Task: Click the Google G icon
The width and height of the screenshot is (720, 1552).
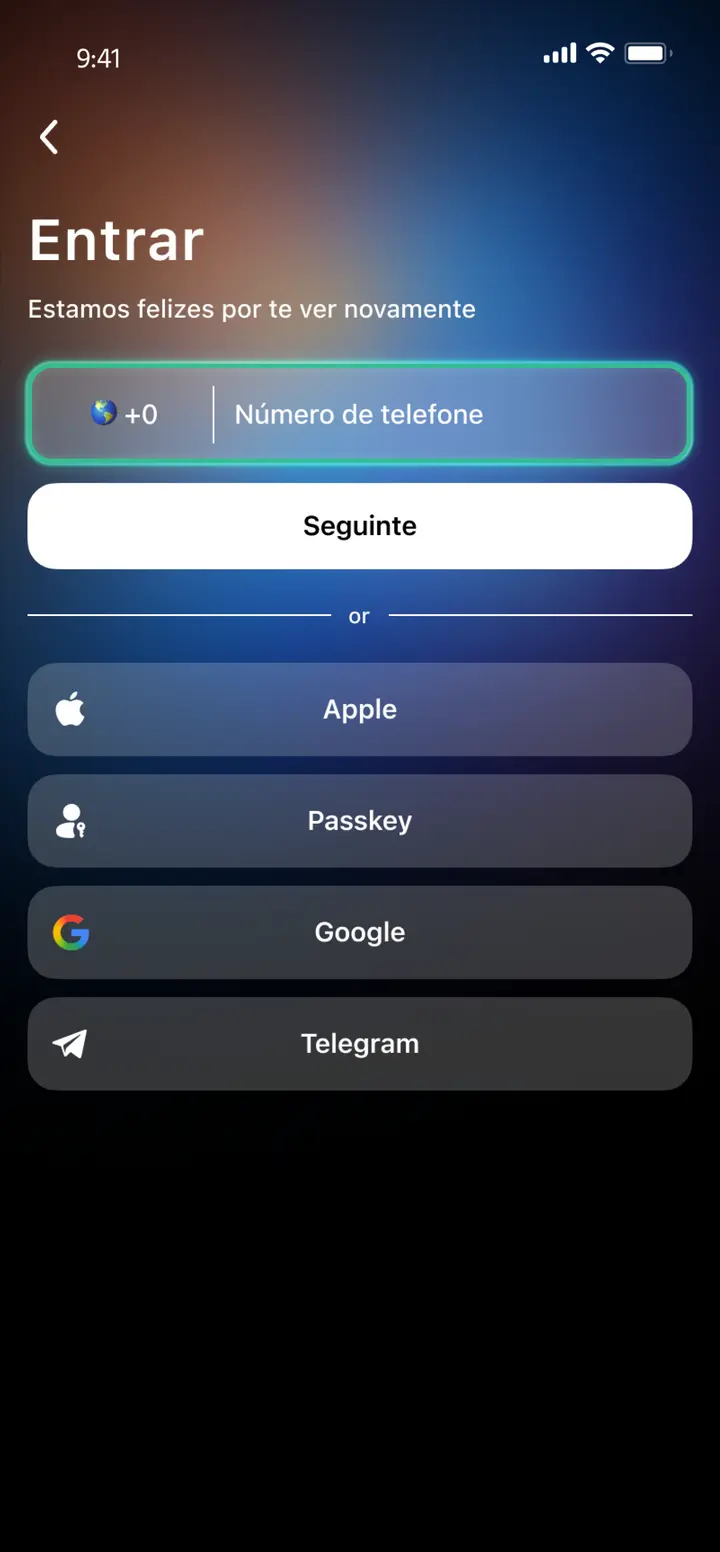Action: 70,932
